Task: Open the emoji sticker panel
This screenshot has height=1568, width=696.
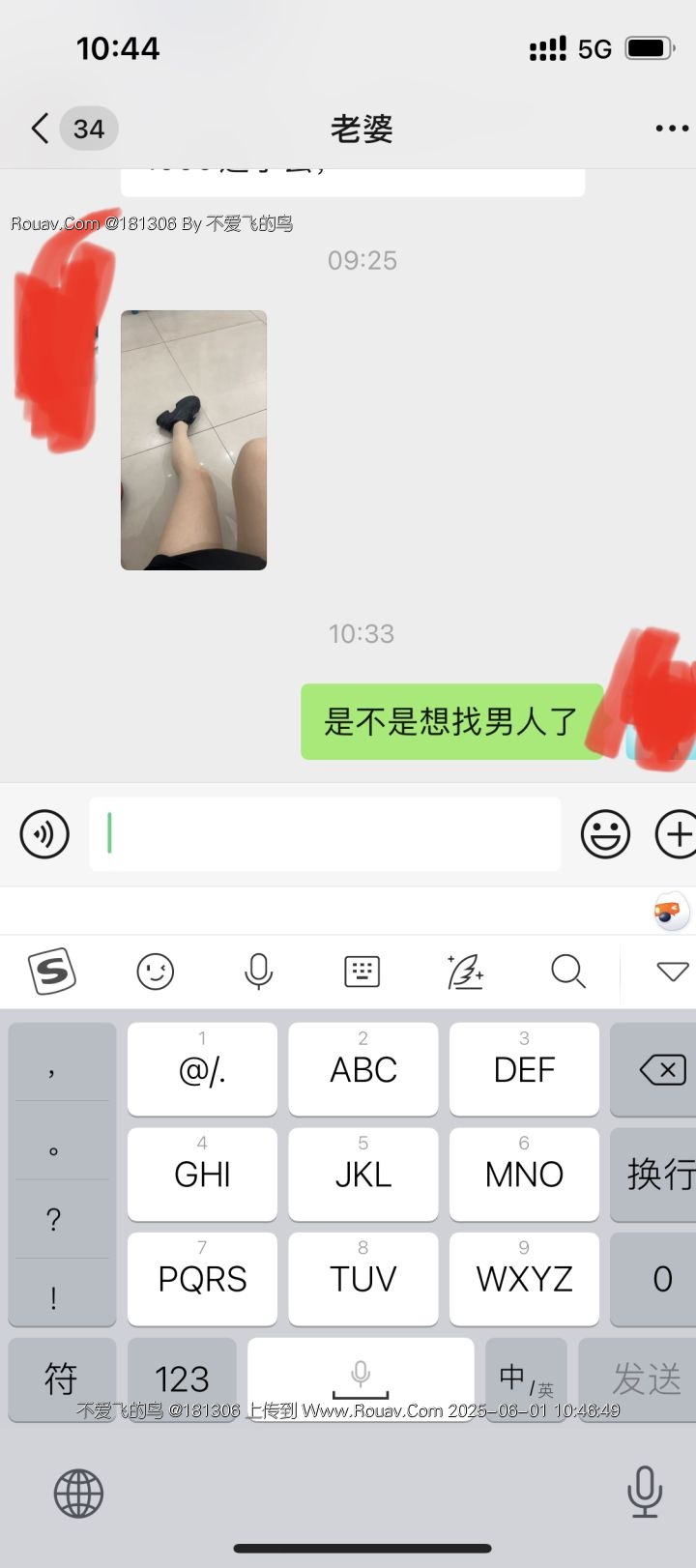Action: pos(605,833)
